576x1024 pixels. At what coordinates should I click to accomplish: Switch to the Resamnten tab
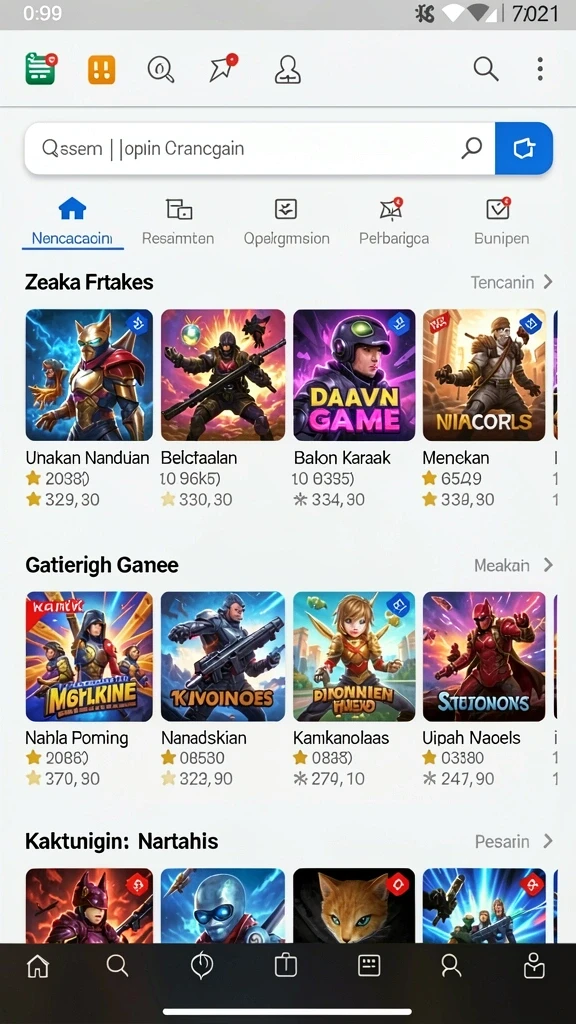click(178, 223)
